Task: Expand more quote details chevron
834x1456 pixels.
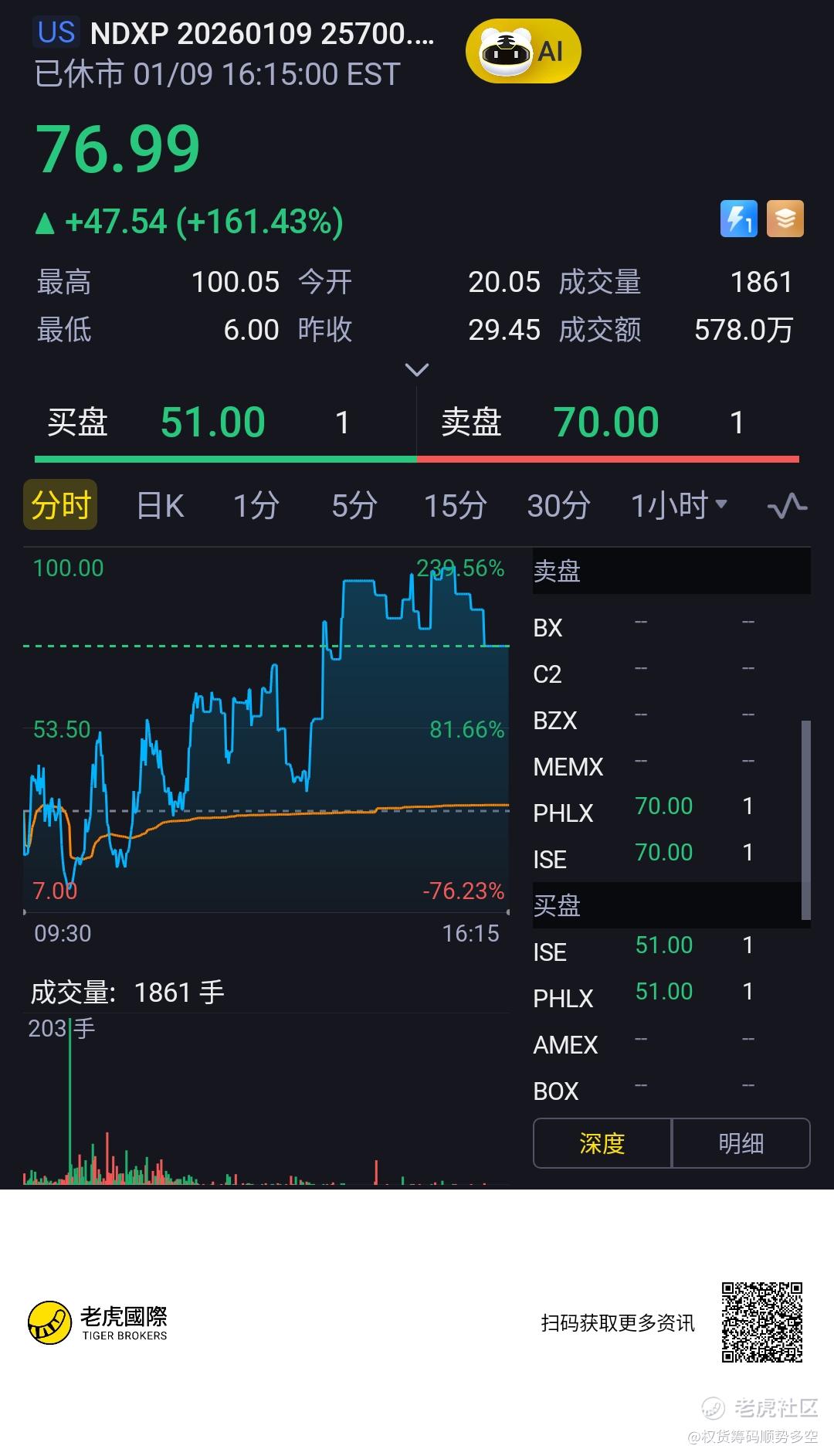Action: (x=417, y=370)
